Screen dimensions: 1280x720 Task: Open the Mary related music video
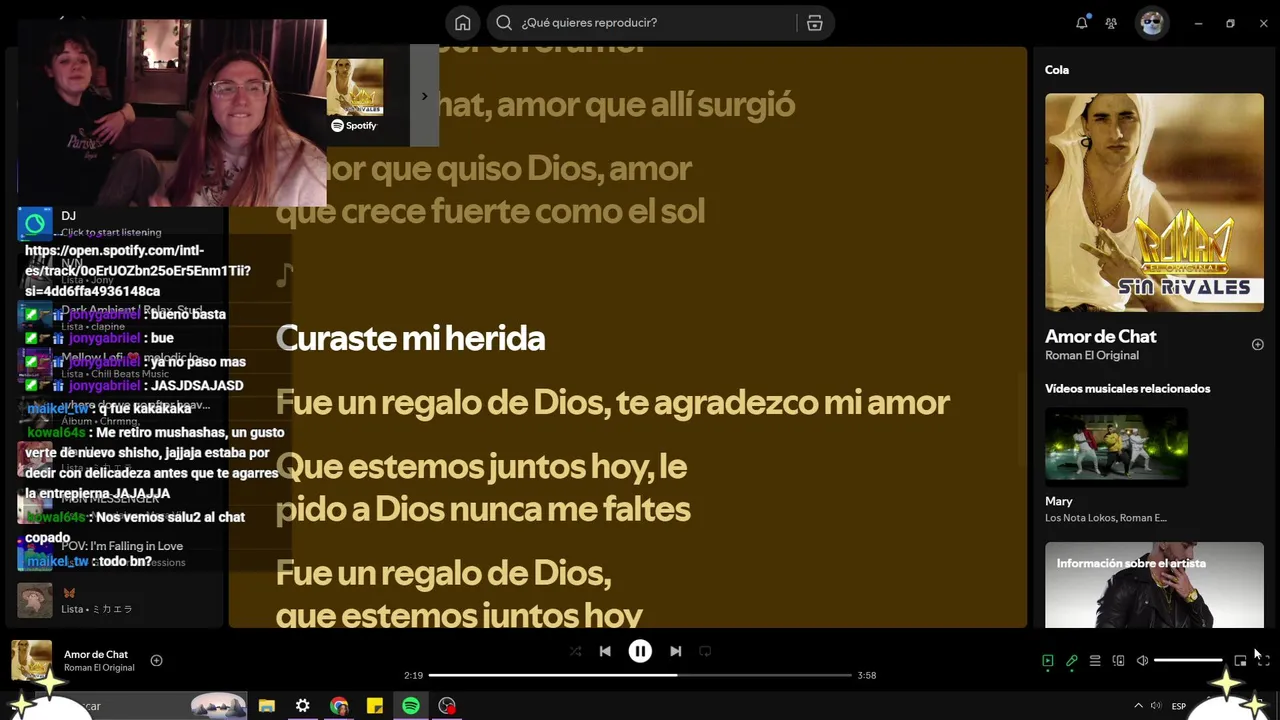pyautogui.click(x=1116, y=447)
